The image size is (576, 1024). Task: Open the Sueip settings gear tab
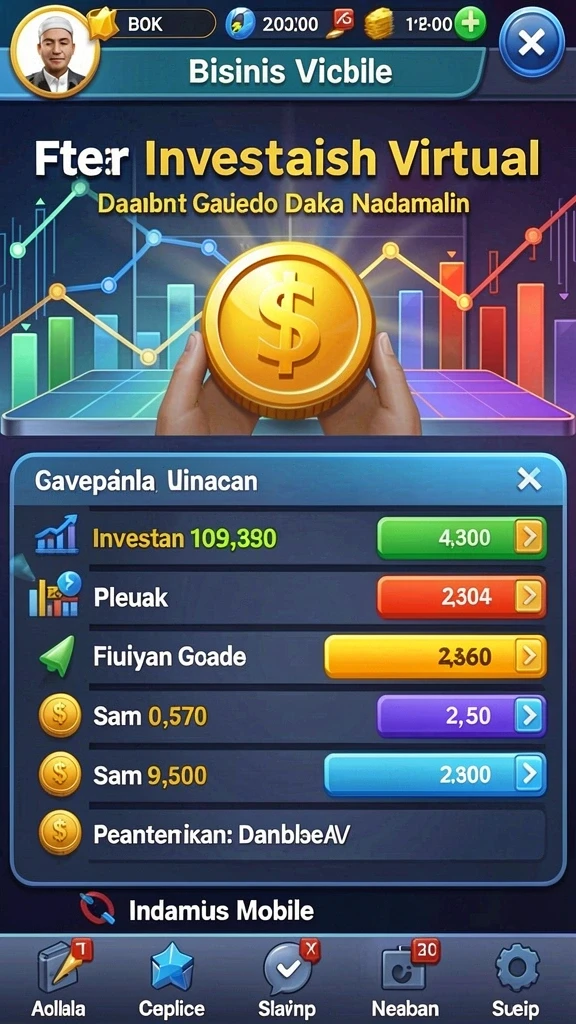517,979
